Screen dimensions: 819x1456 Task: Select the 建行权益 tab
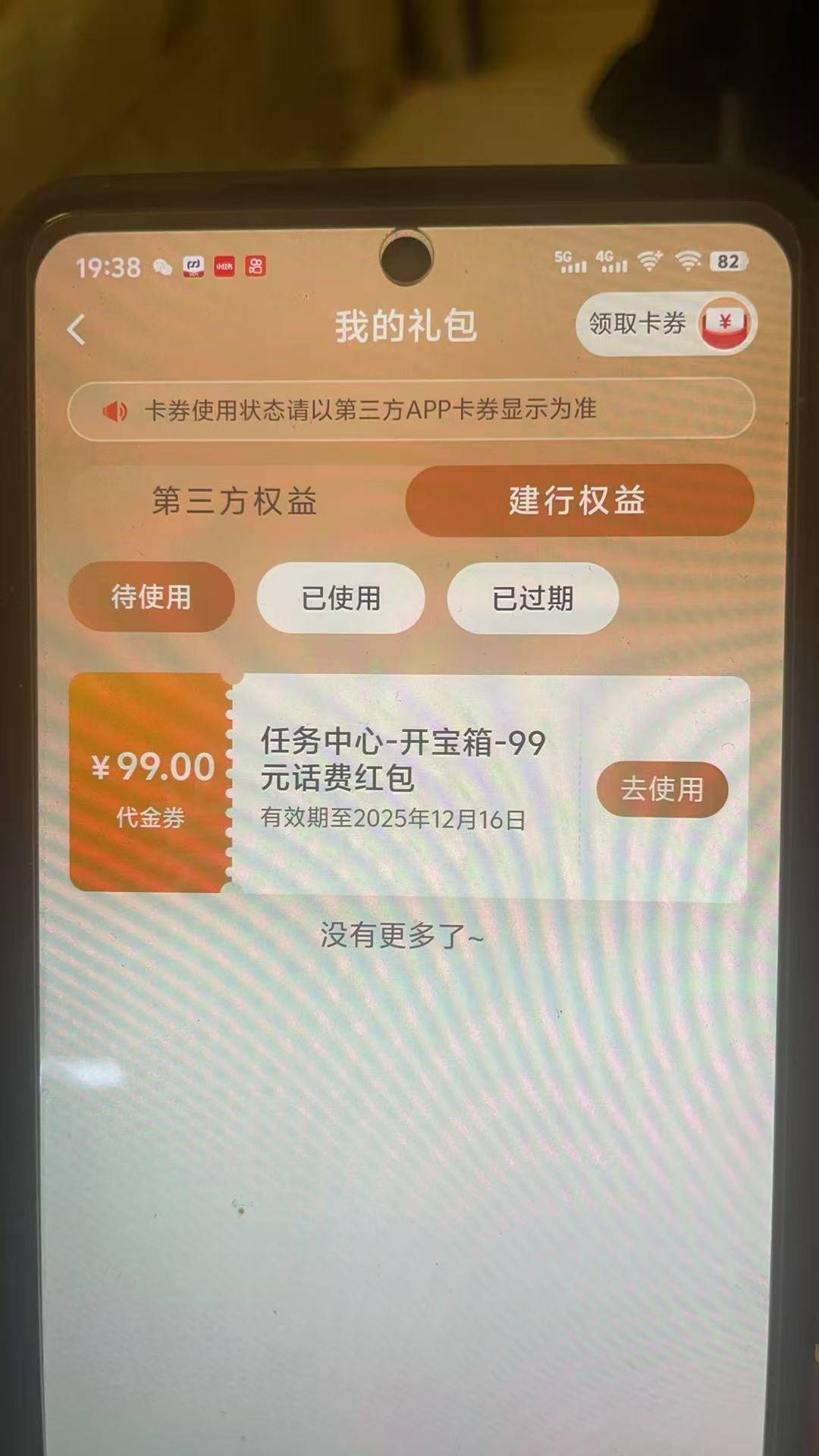pyautogui.click(x=579, y=501)
